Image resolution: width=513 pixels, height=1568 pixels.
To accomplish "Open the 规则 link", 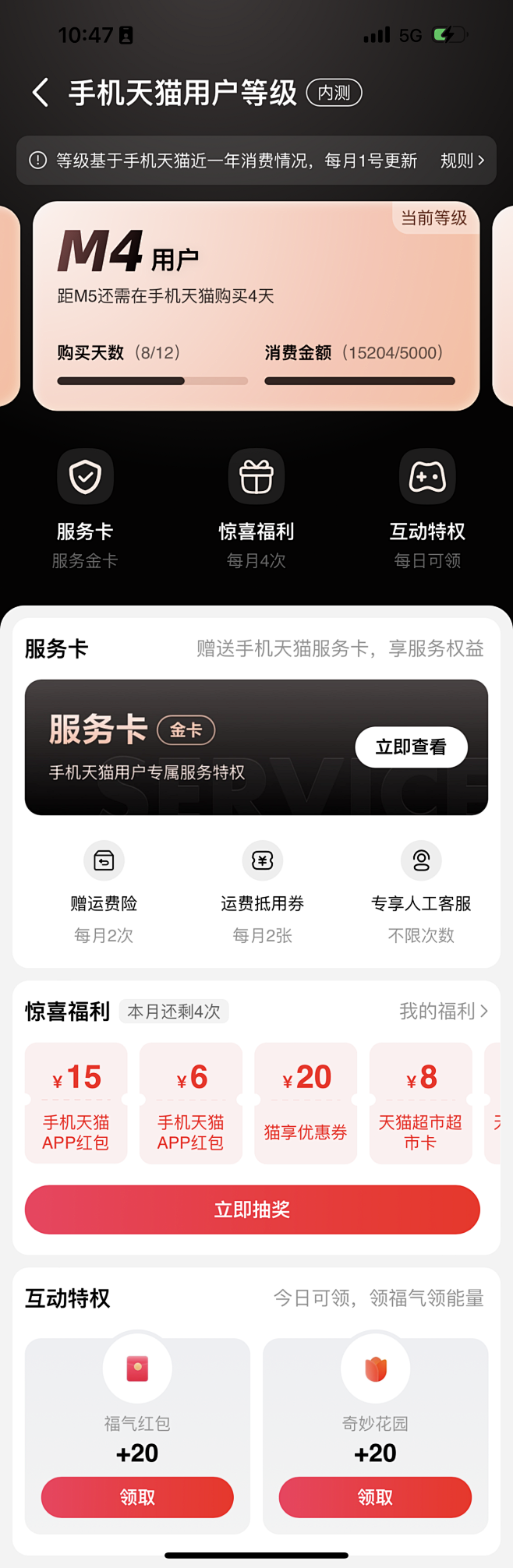I will (462, 161).
